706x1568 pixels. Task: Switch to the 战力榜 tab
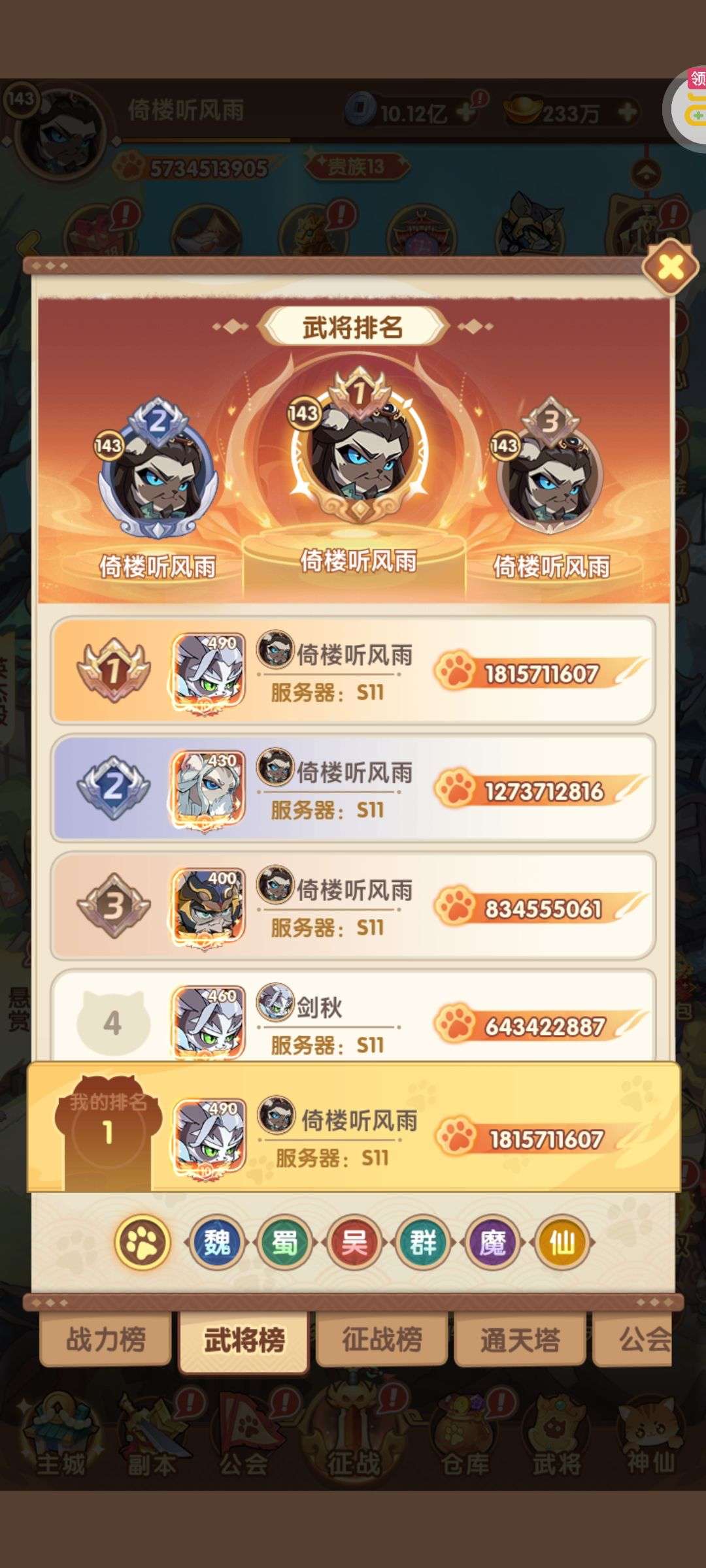[x=105, y=1339]
